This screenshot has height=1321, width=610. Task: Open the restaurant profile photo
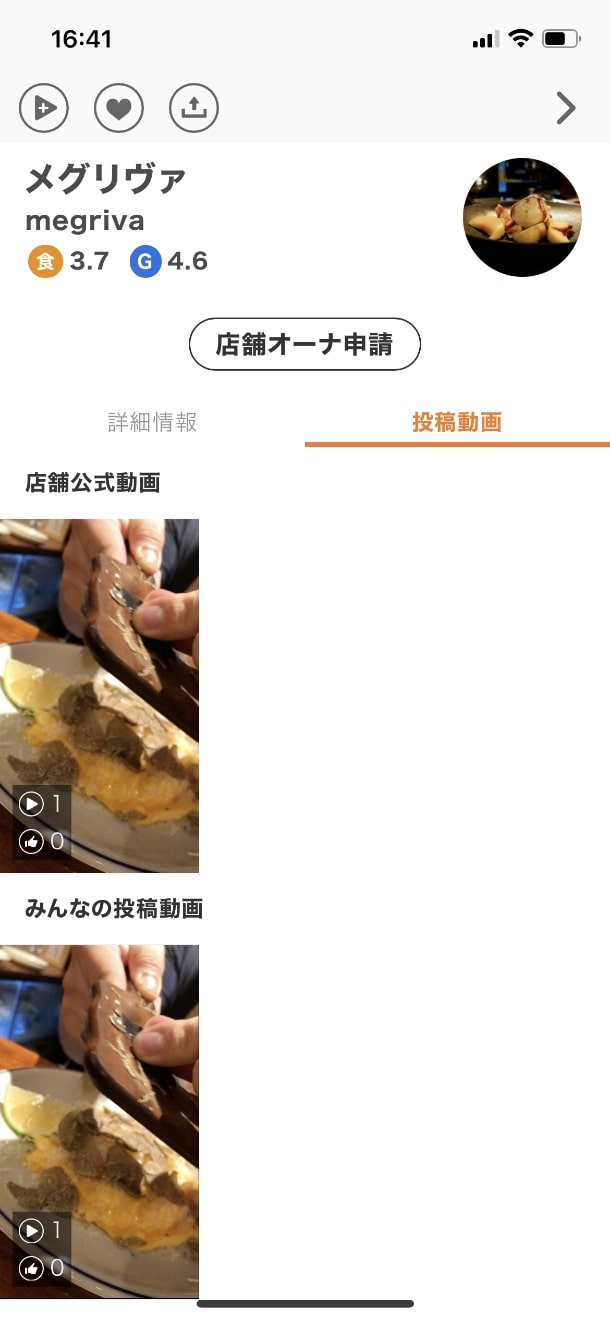point(522,217)
